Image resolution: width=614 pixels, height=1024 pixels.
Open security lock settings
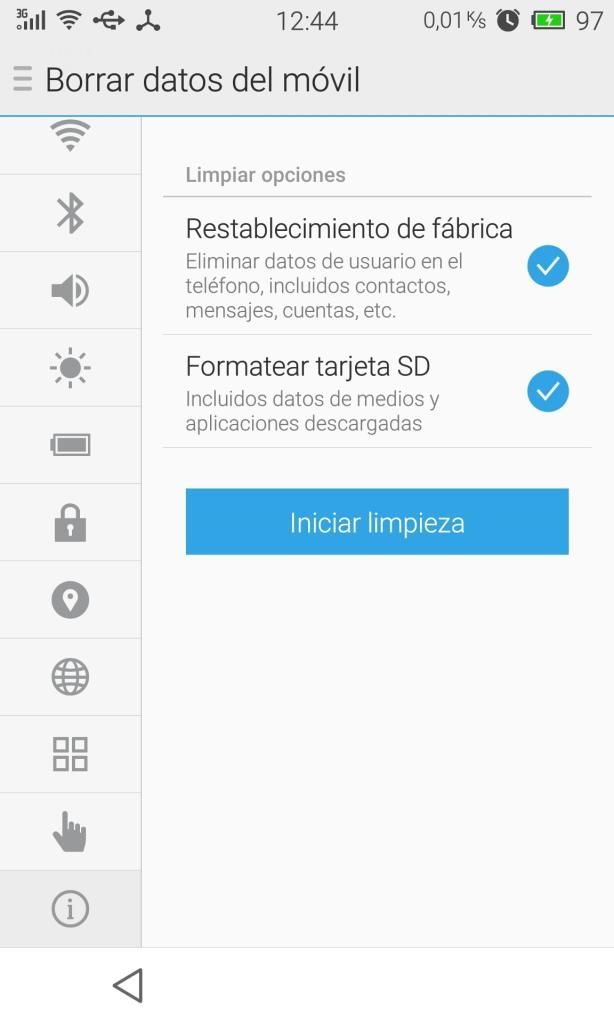coord(70,523)
